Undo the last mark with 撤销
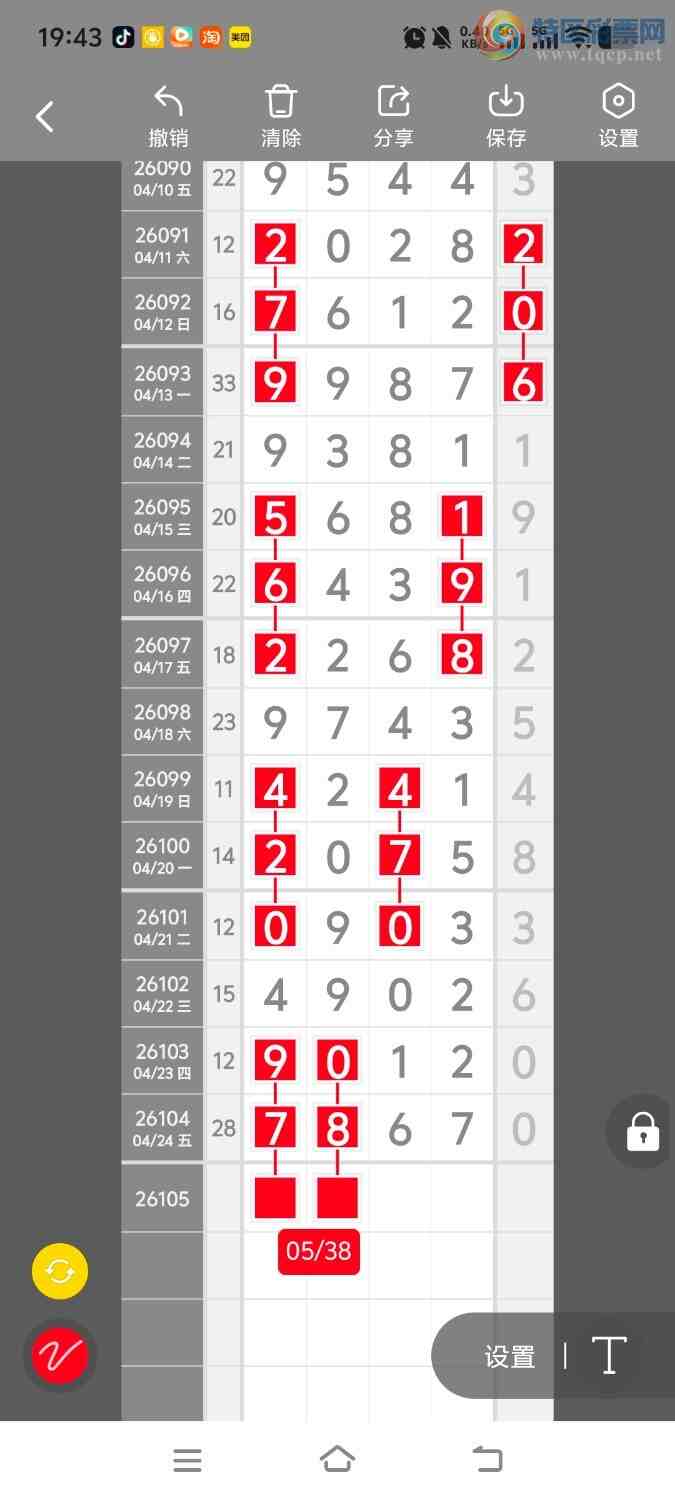This screenshot has height=1500, width=675. 168,117
